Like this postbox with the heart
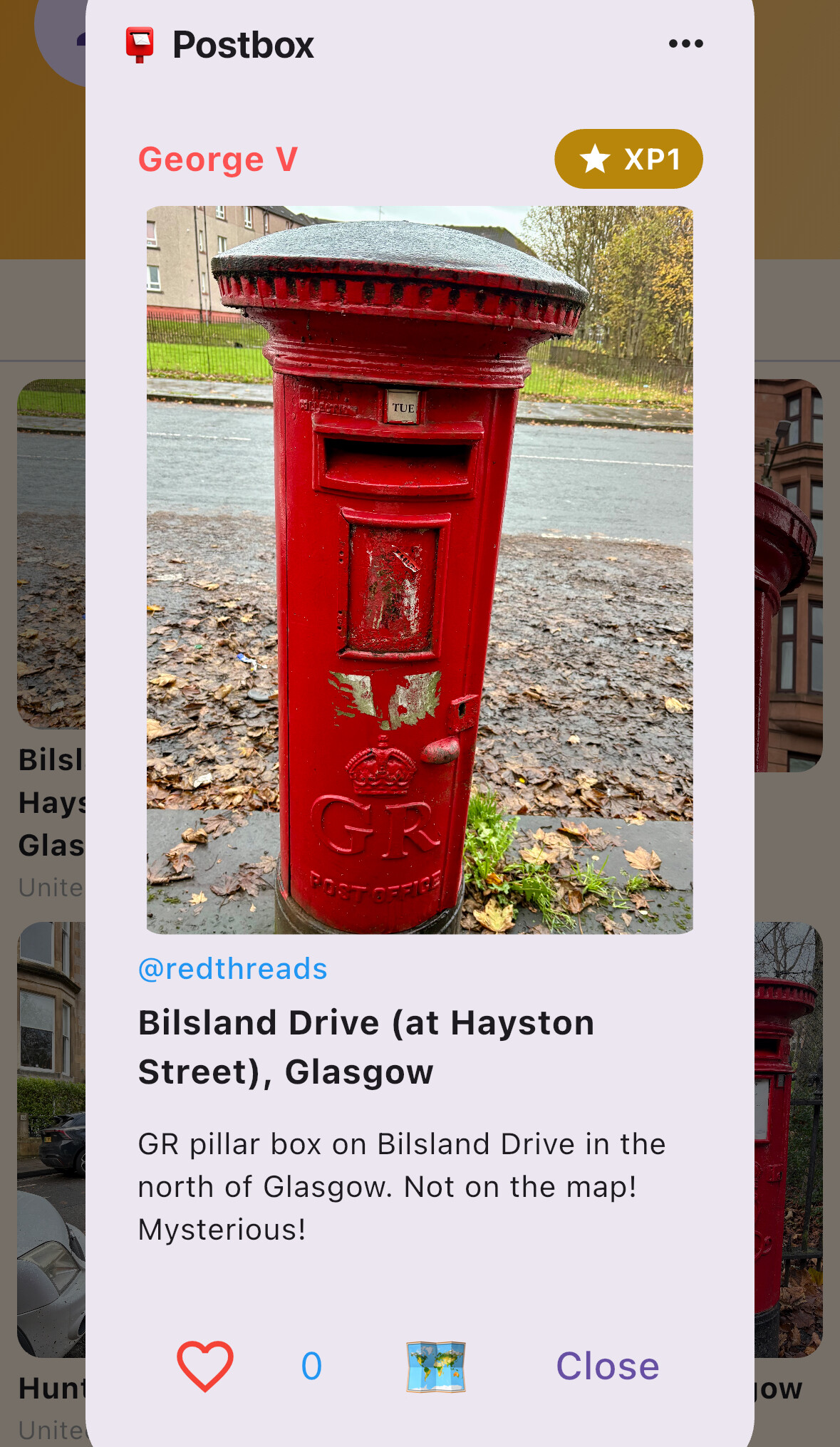Image resolution: width=840 pixels, height=1447 pixels. tap(205, 1365)
